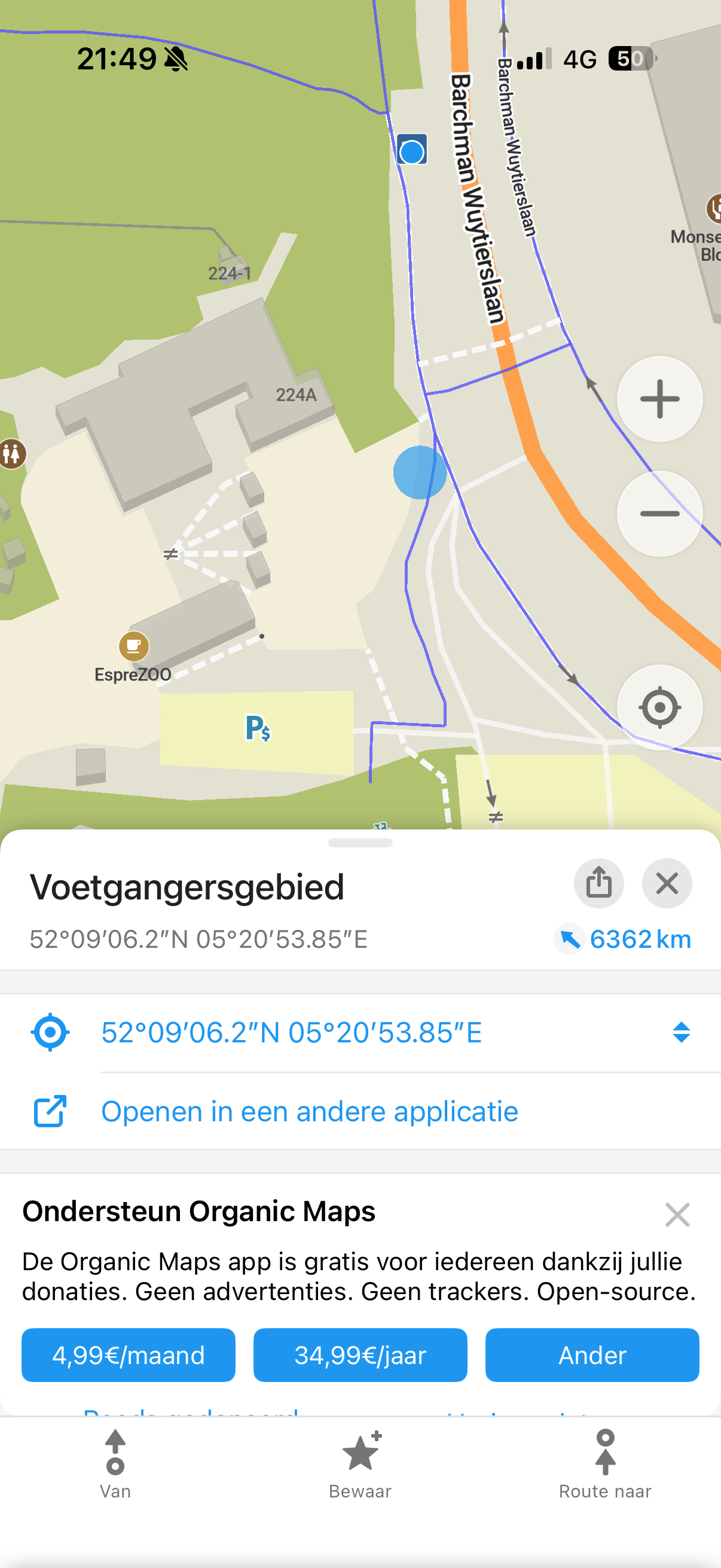Close the Voetgangersgebied place card
This screenshot has height=1568, width=721.
667,883
